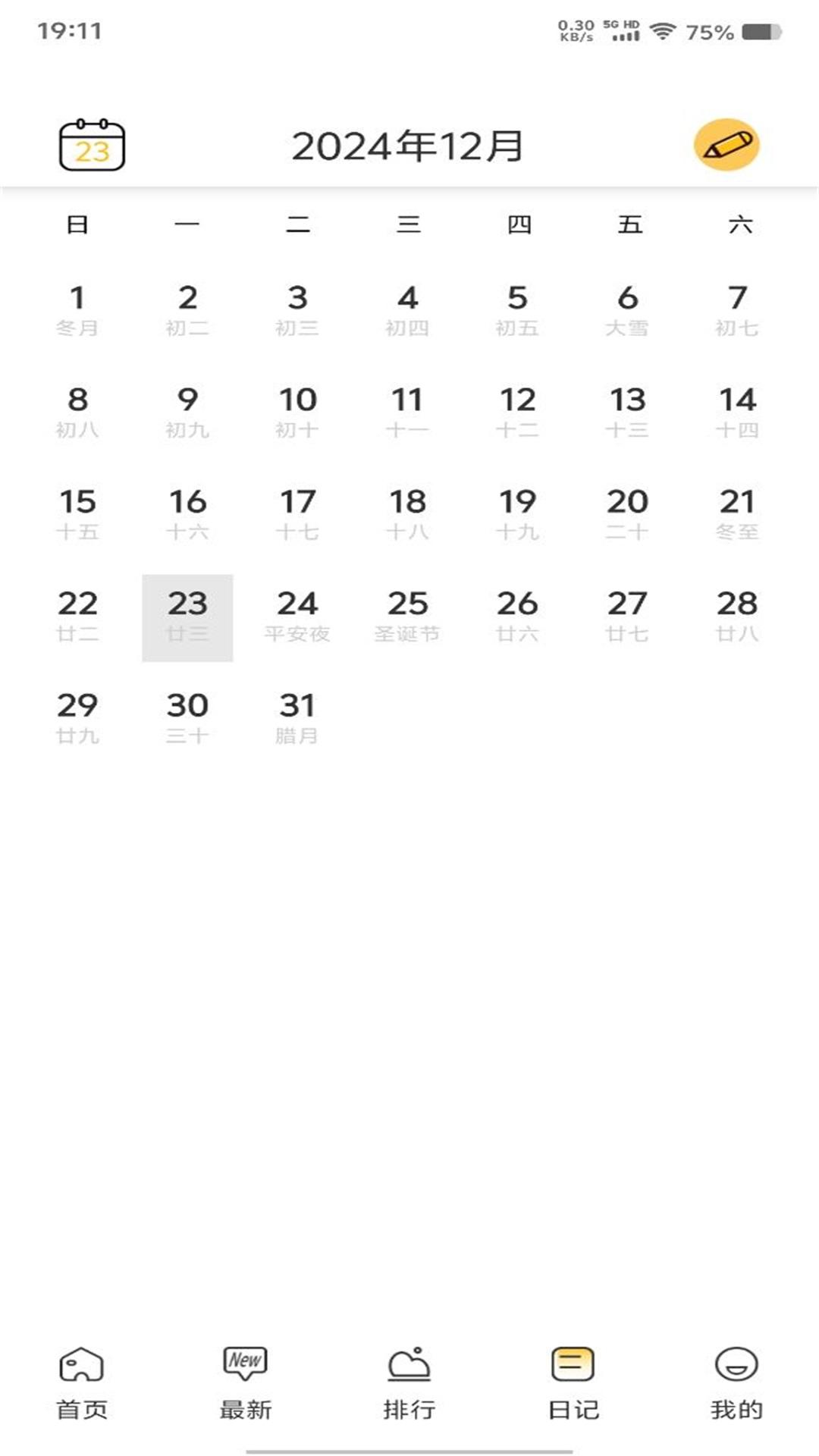Select highlighted date December 23
This screenshot has width=819, height=1456.
(187, 617)
